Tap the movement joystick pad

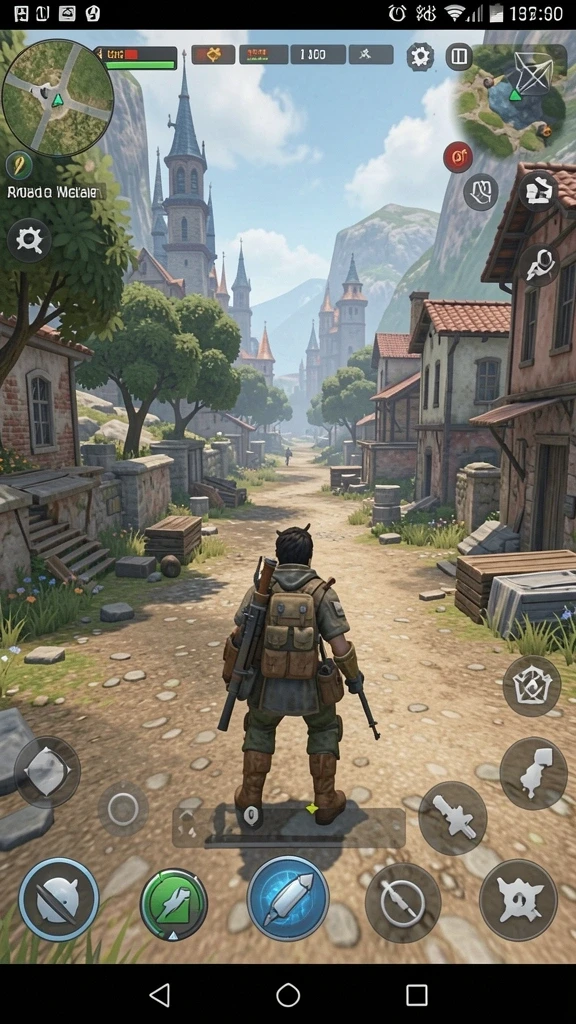point(48,772)
